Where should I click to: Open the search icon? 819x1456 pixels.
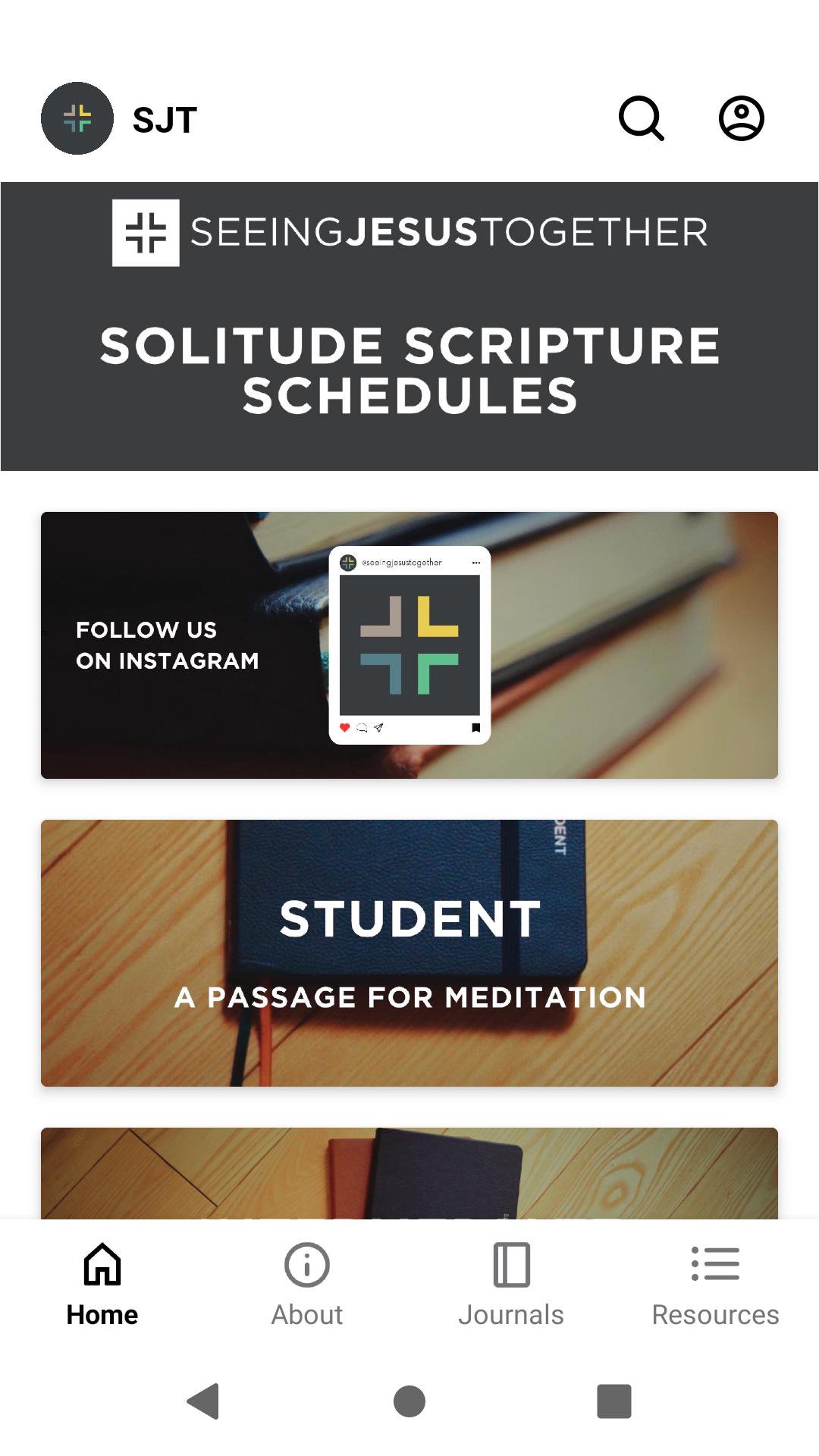[642, 118]
